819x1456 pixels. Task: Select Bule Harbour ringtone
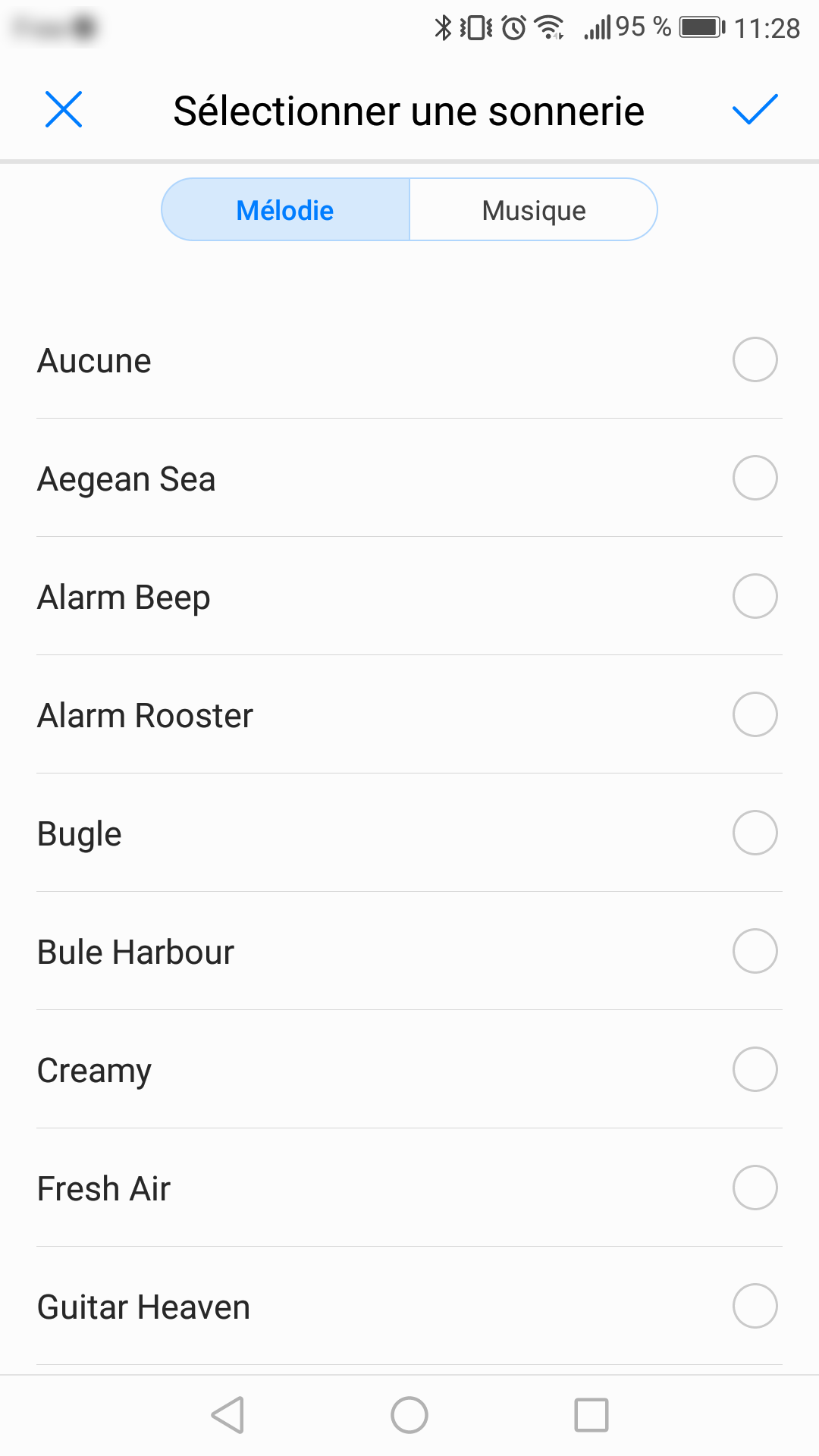click(409, 951)
